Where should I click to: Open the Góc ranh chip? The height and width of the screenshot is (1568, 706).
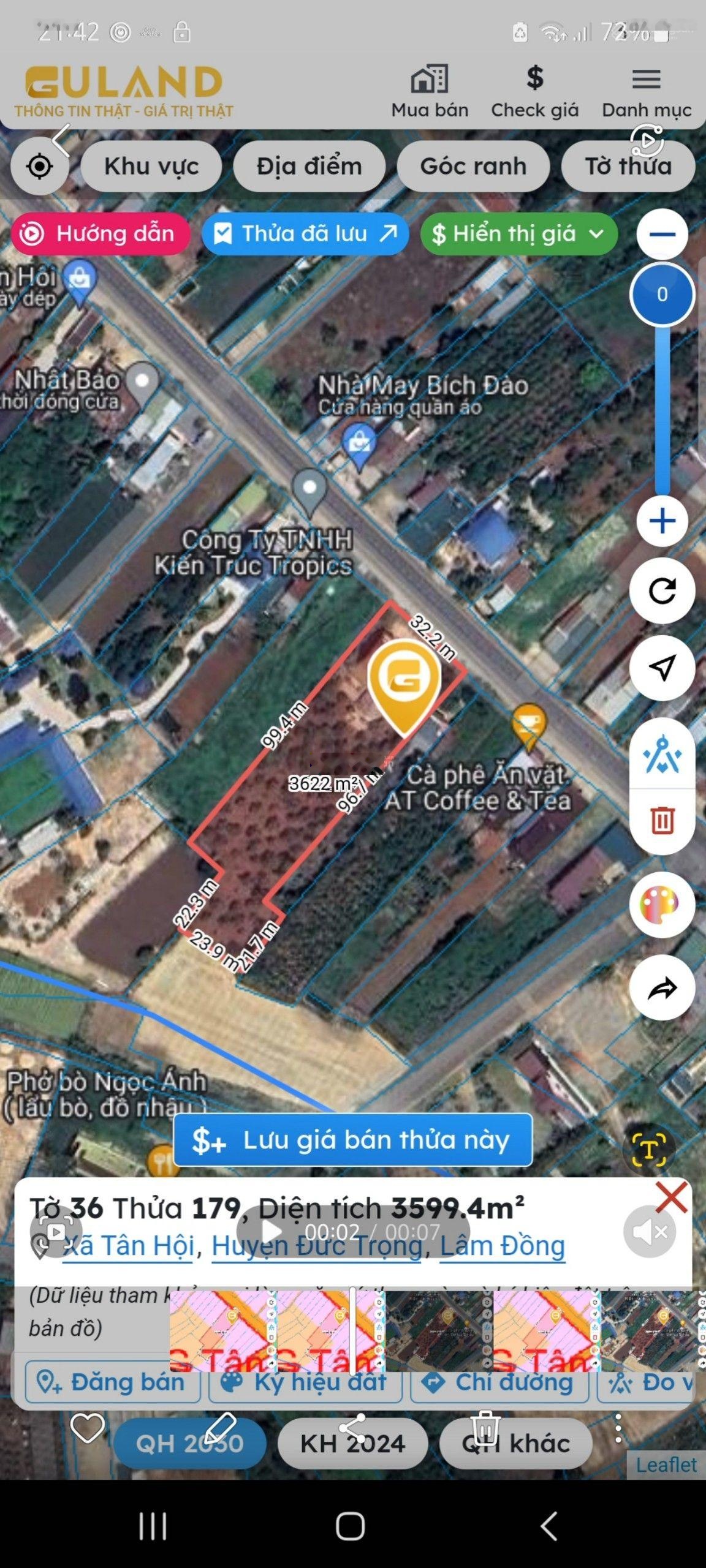pos(473,166)
